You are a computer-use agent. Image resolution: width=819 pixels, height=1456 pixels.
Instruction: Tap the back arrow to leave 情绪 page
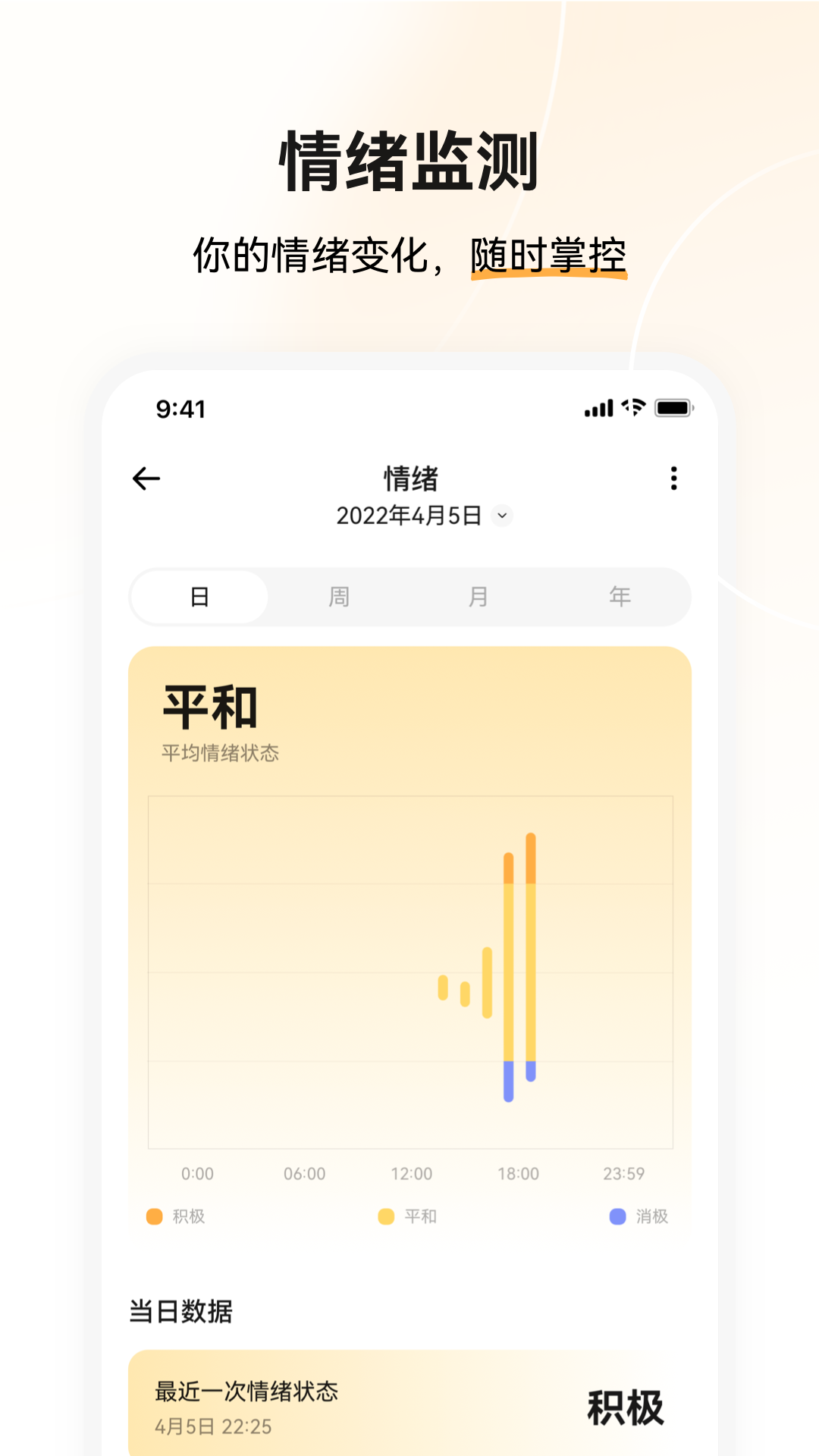pos(146,478)
